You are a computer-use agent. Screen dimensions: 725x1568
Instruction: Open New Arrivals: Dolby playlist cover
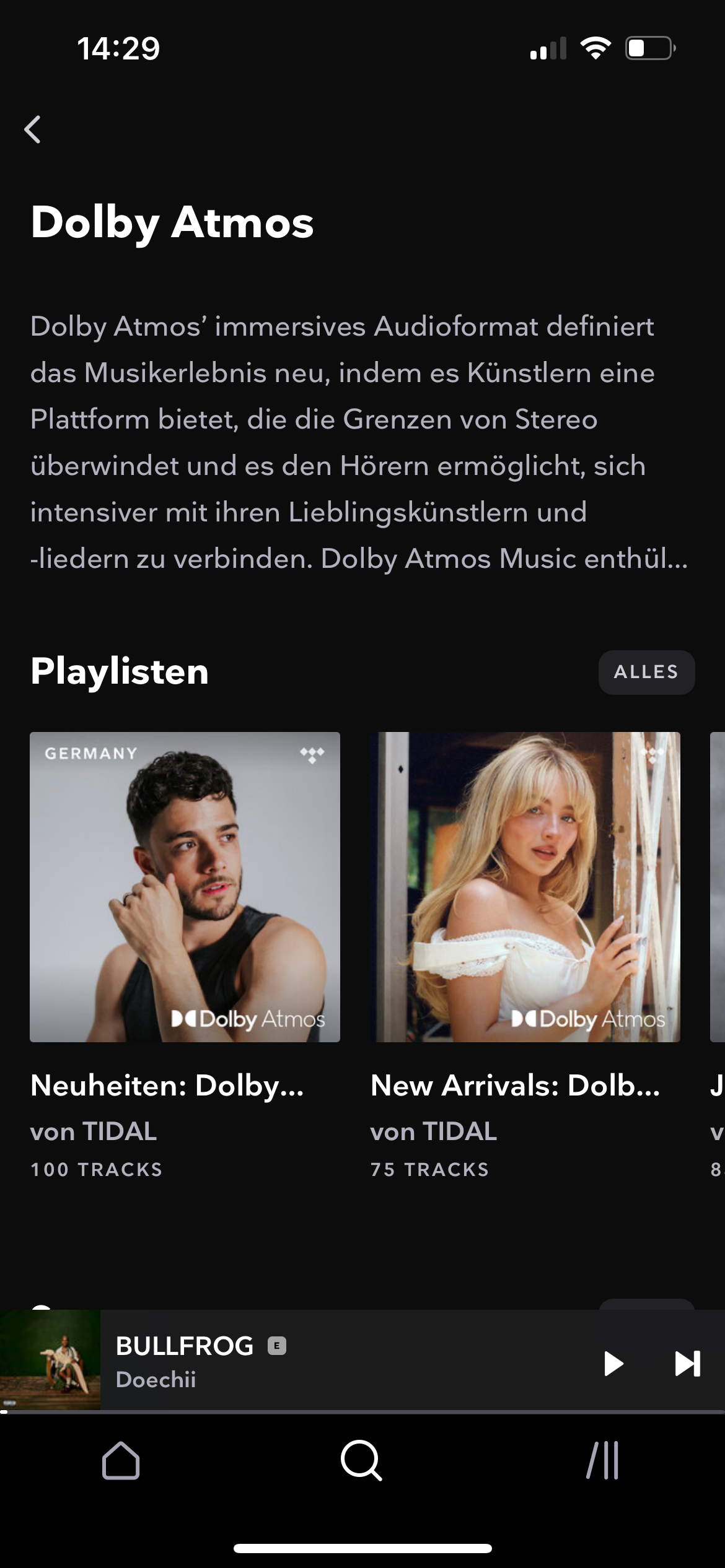[x=525, y=887]
